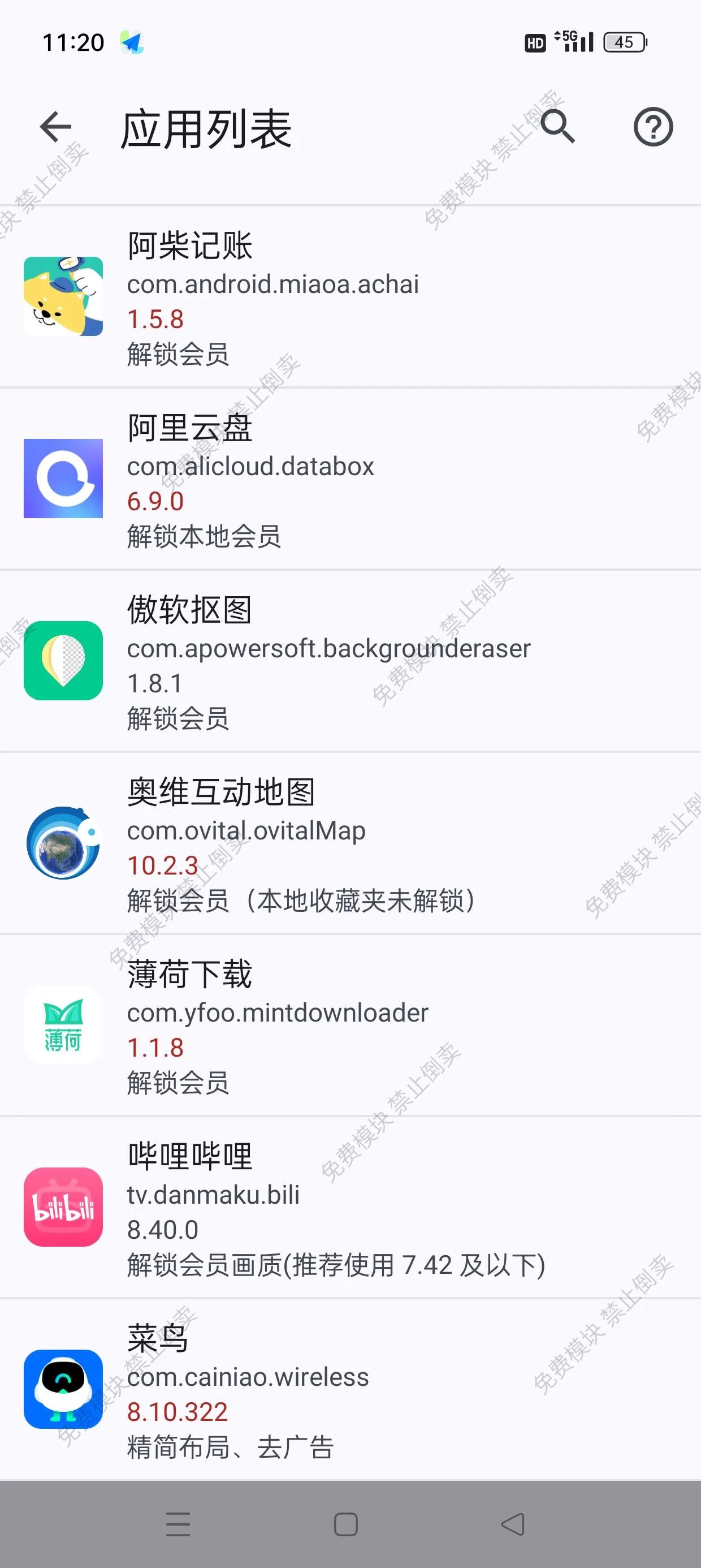701x1568 pixels.
Task: Open the 菜鸟 app entry
Action: tap(350, 1389)
